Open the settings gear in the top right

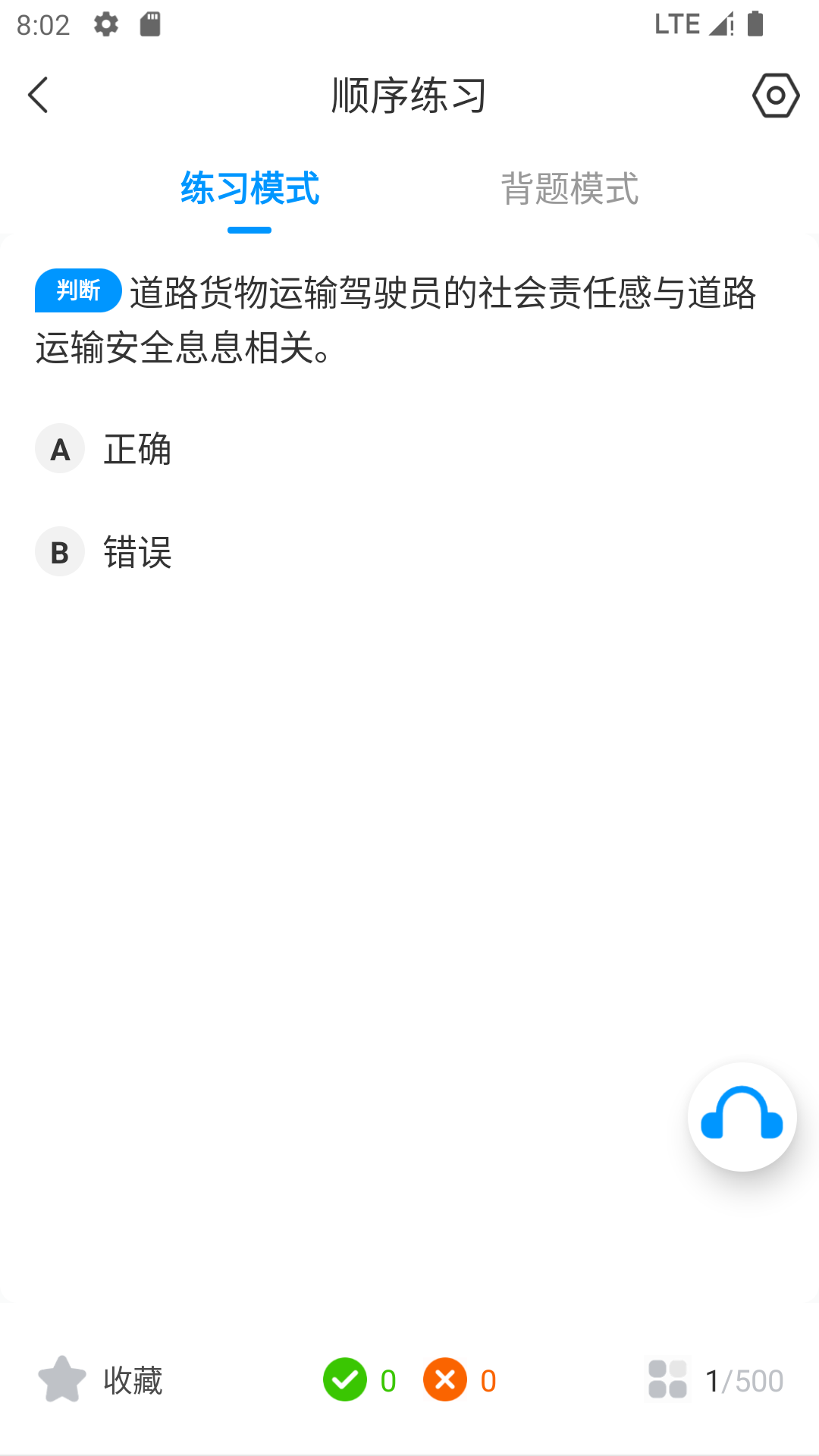(776, 96)
